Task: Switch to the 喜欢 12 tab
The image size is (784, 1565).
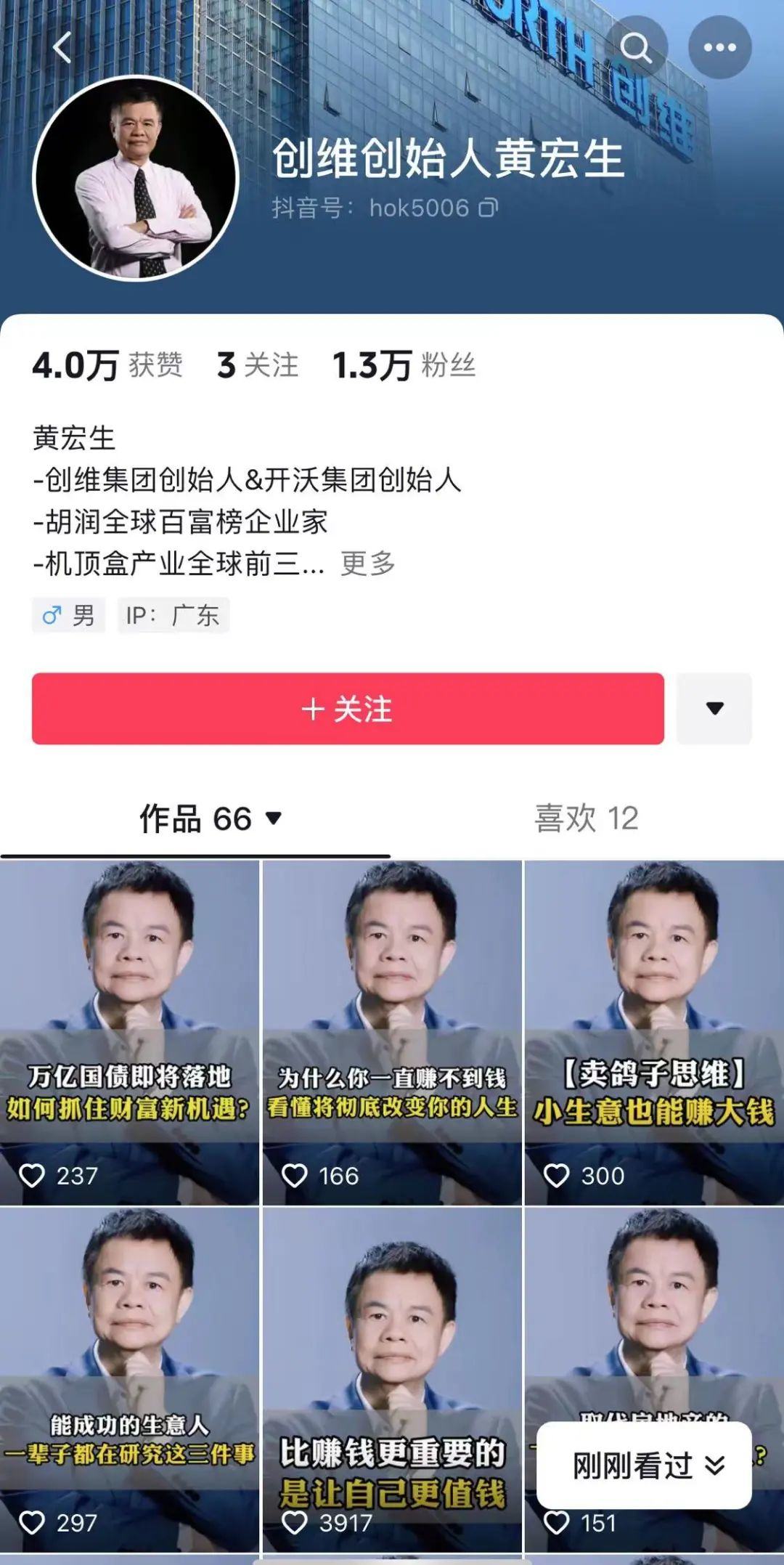Action: (587, 818)
